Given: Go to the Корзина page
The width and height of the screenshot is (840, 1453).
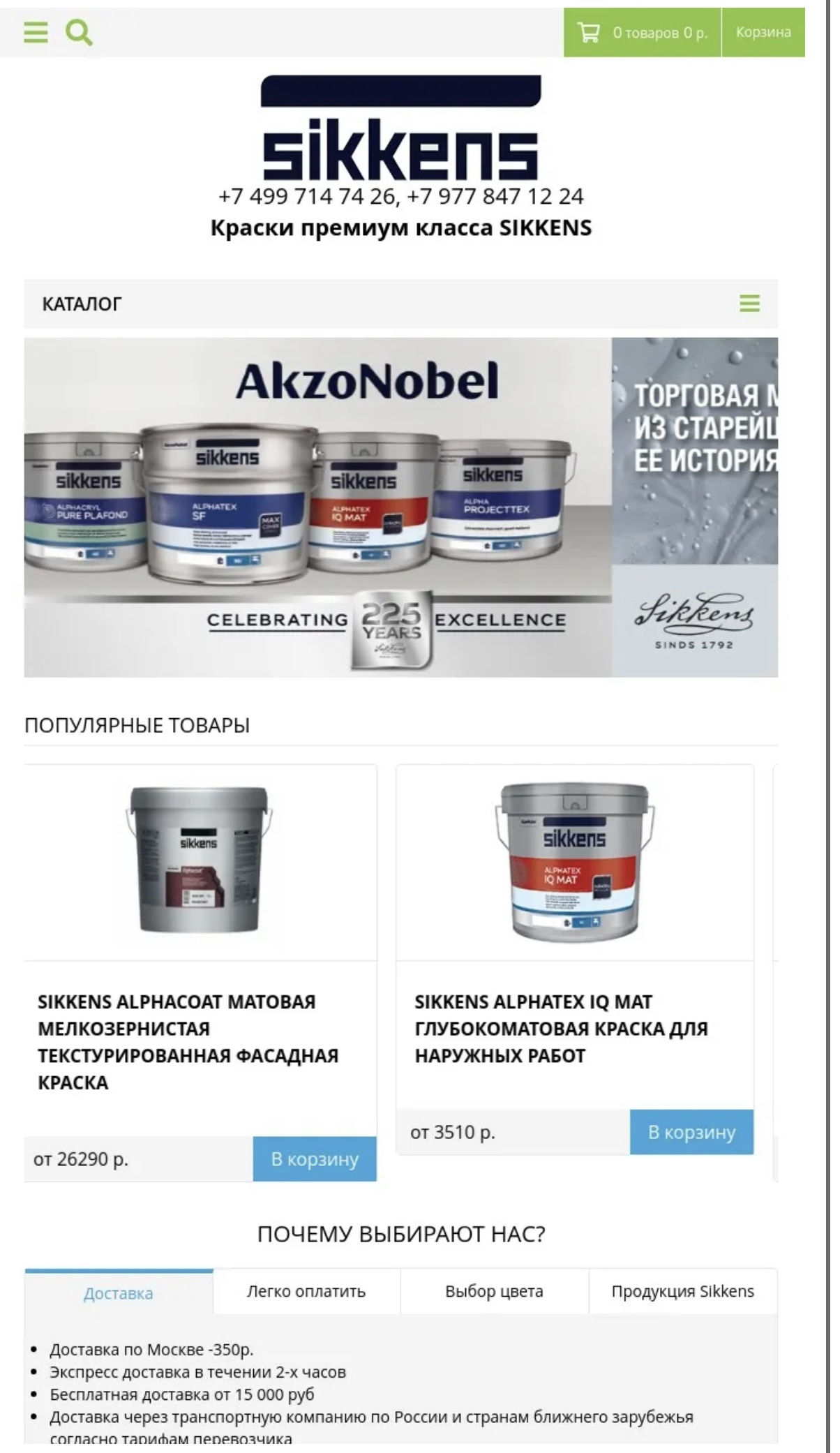Looking at the screenshot, I should tap(763, 32).
